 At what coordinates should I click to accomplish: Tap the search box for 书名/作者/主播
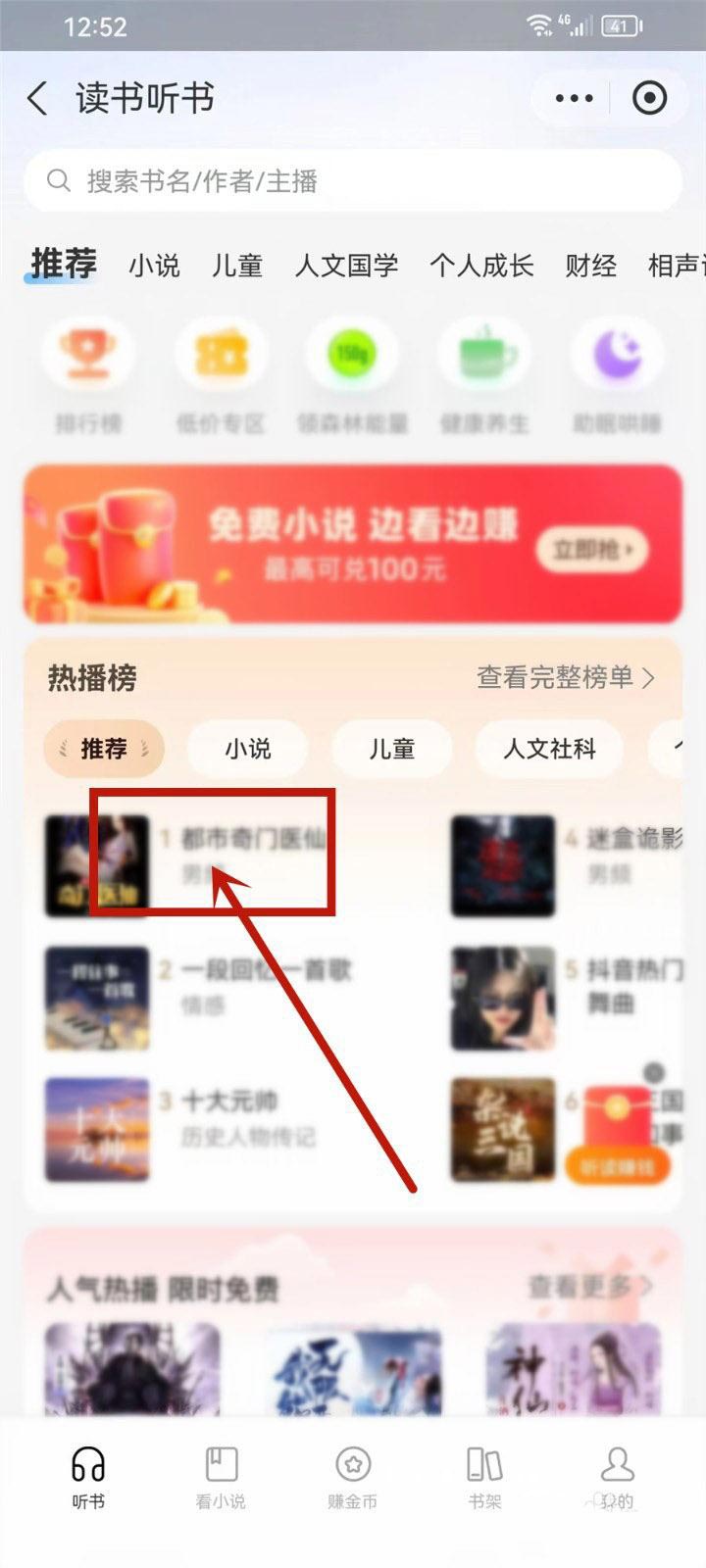tap(353, 181)
